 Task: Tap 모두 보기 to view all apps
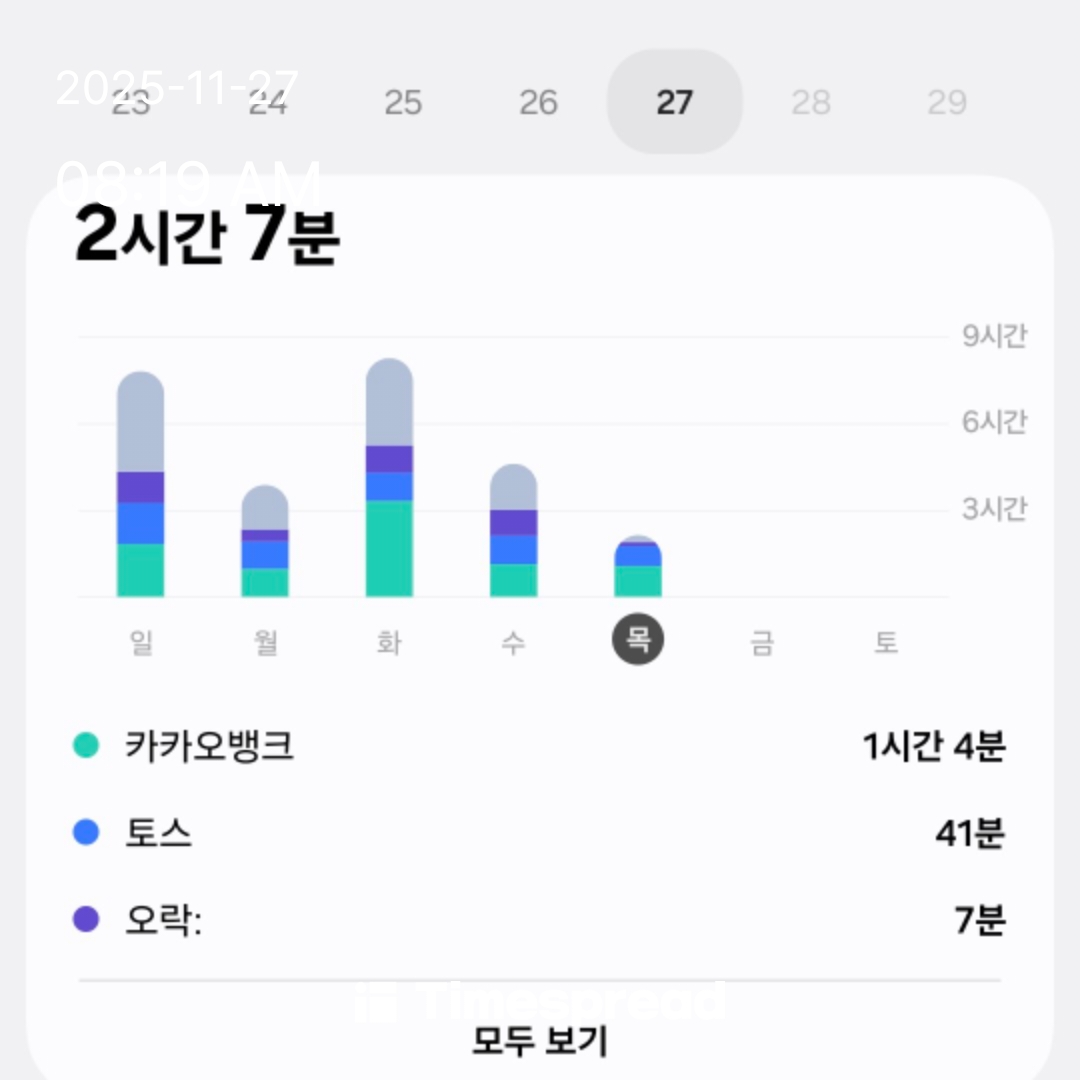(539, 1041)
